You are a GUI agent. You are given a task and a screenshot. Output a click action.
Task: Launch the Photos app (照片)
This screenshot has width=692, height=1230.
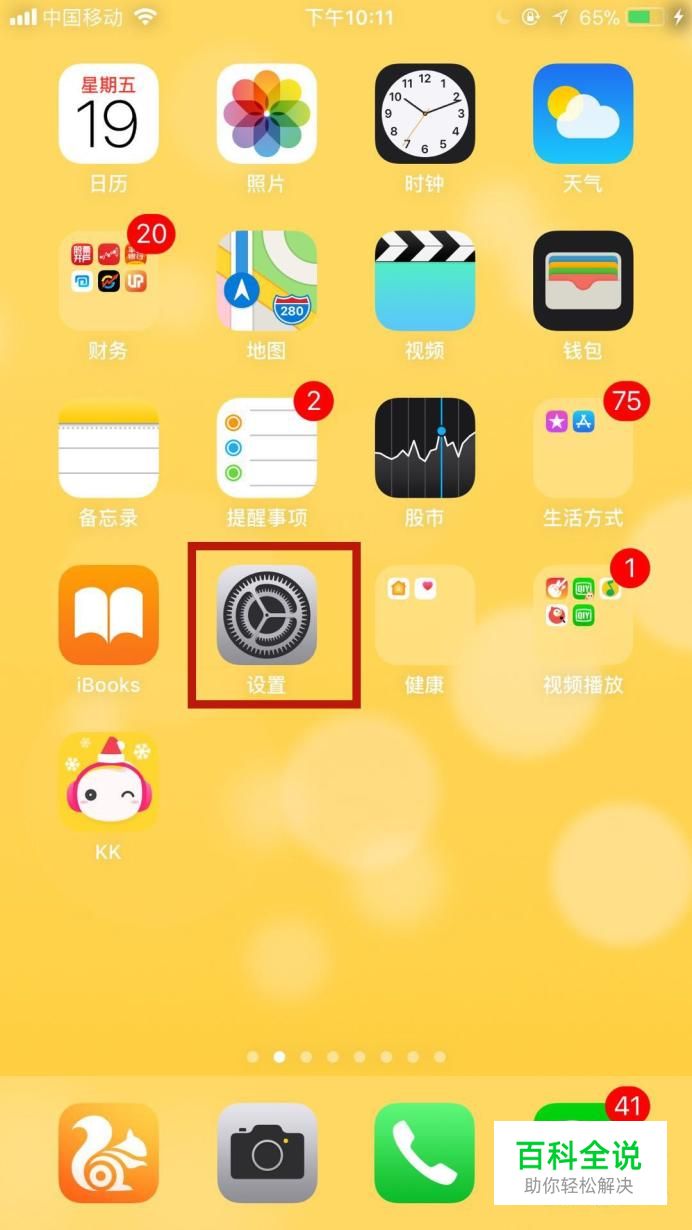[x=266, y=114]
